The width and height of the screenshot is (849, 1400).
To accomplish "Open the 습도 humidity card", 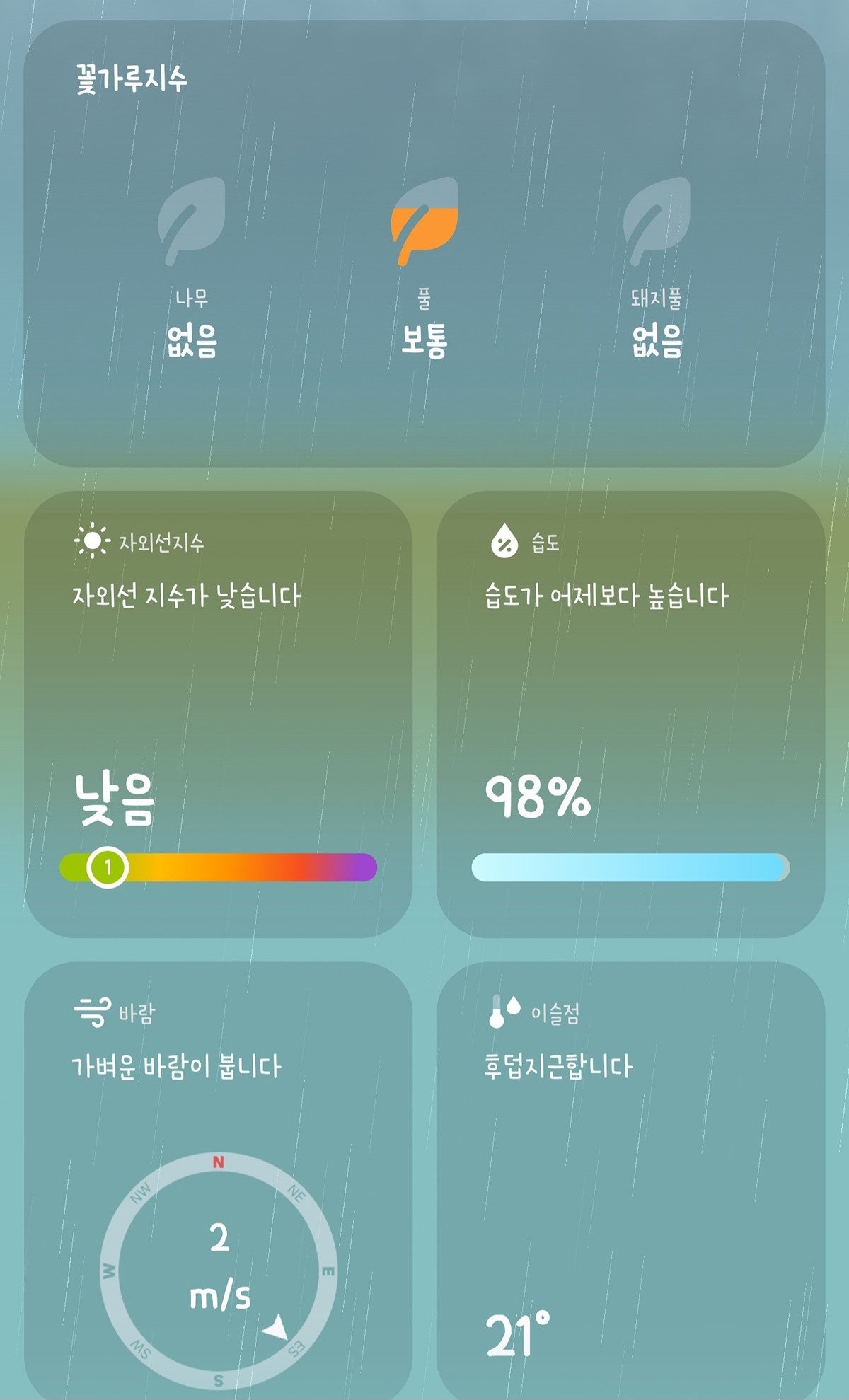I will (630, 714).
